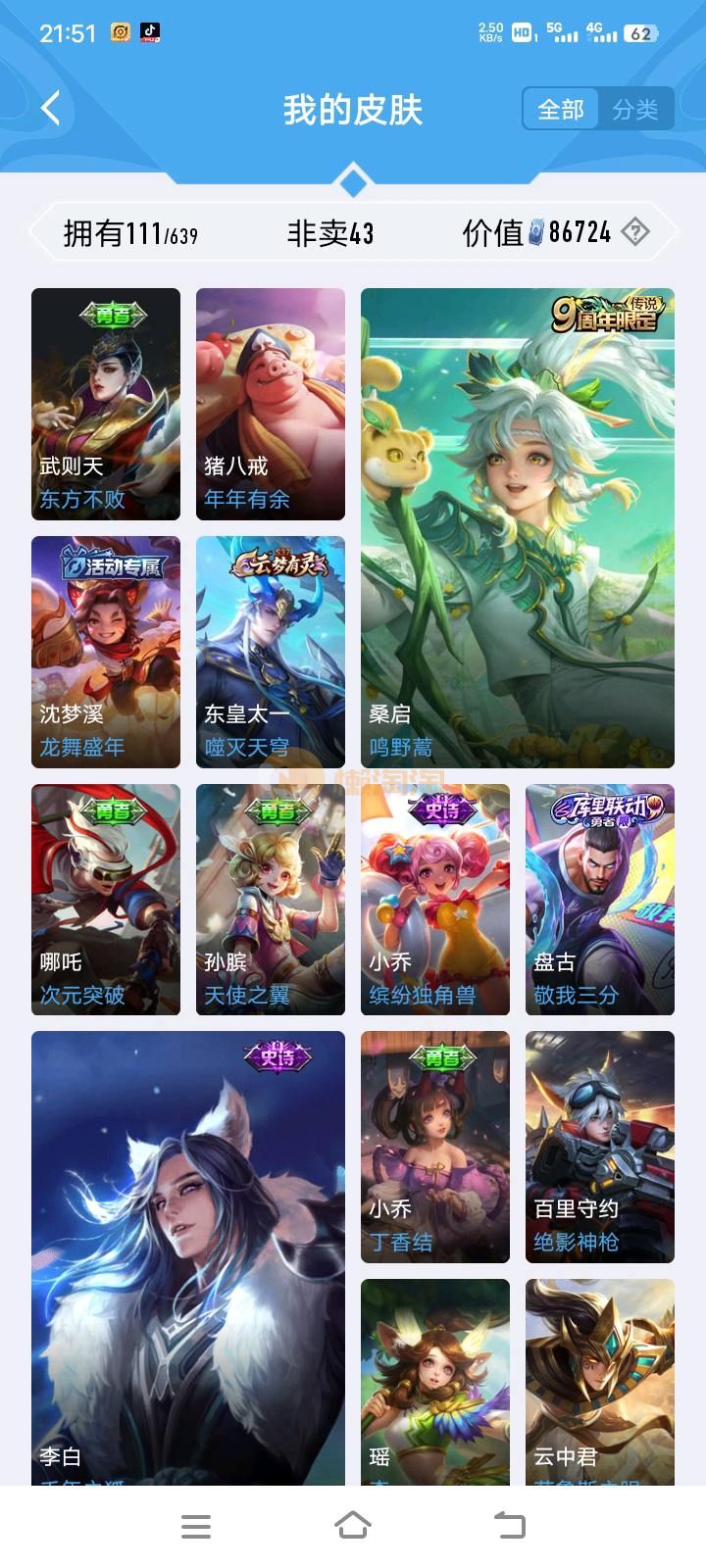
Task: Open recent apps from navigation bar
Action: tap(196, 1526)
